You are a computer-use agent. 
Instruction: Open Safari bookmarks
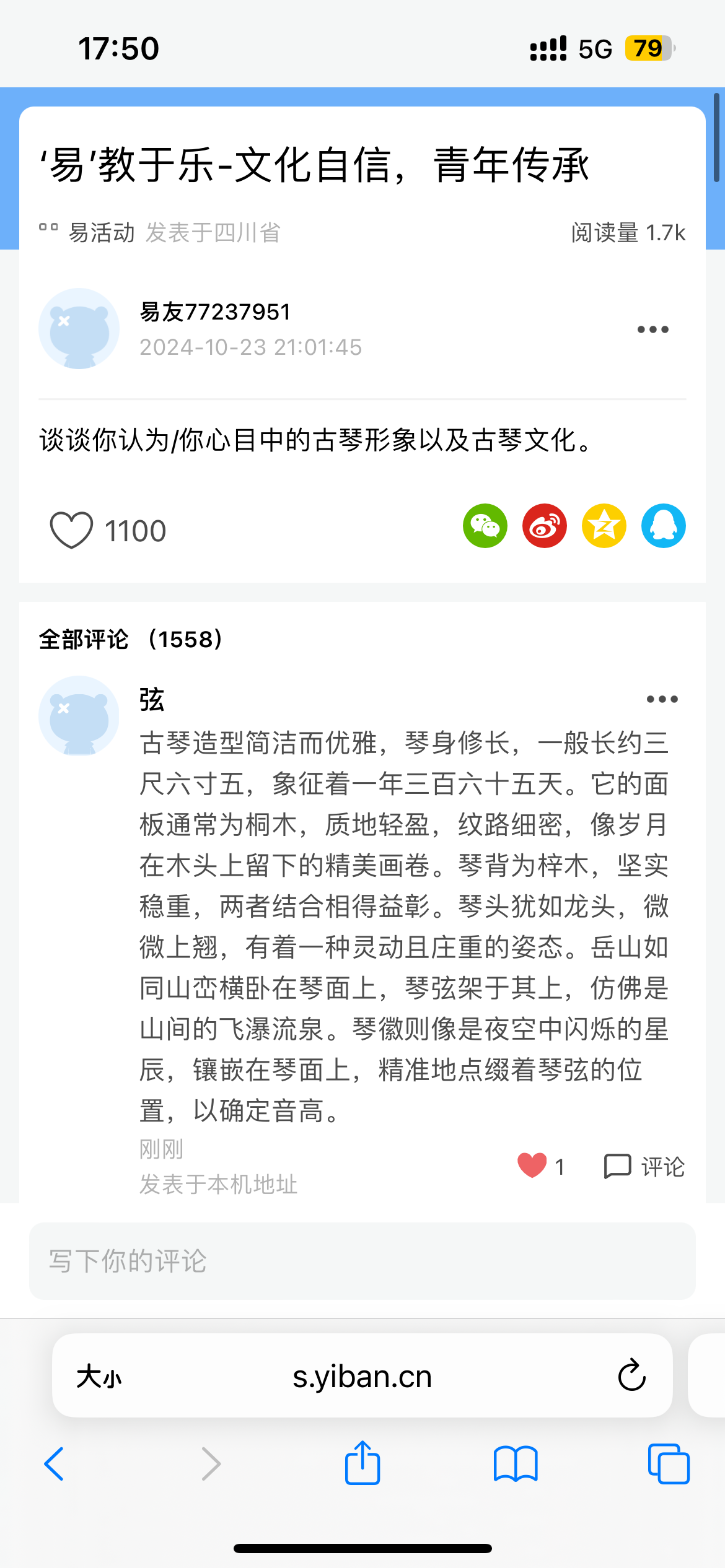515,1464
